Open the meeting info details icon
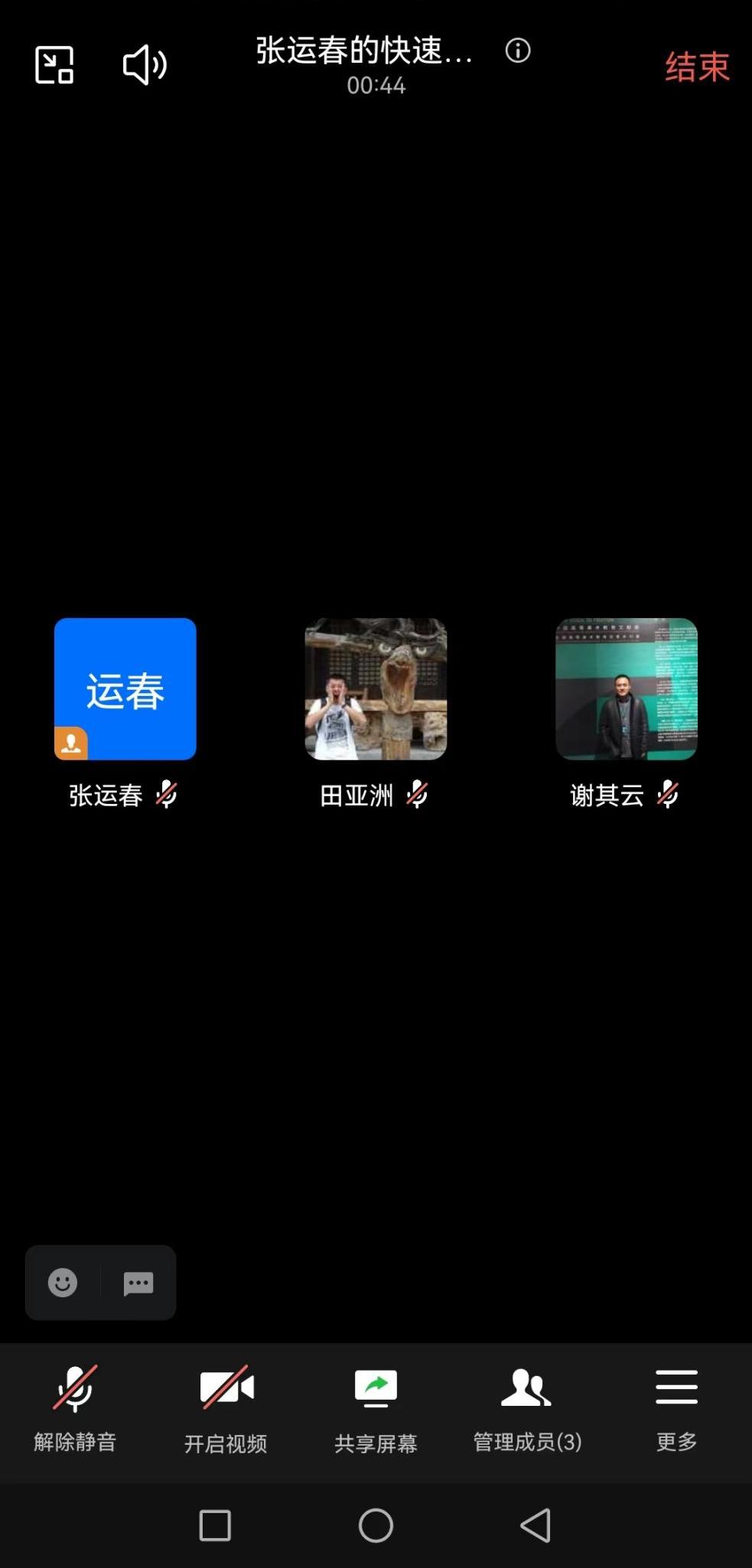Viewport: 752px width, 1568px height. (518, 51)
